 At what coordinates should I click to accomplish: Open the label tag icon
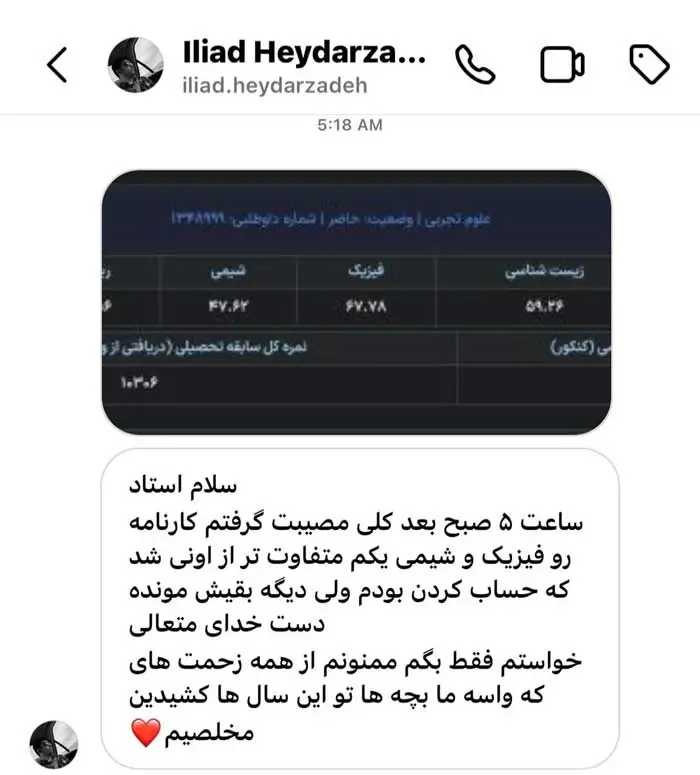[649, 65]
